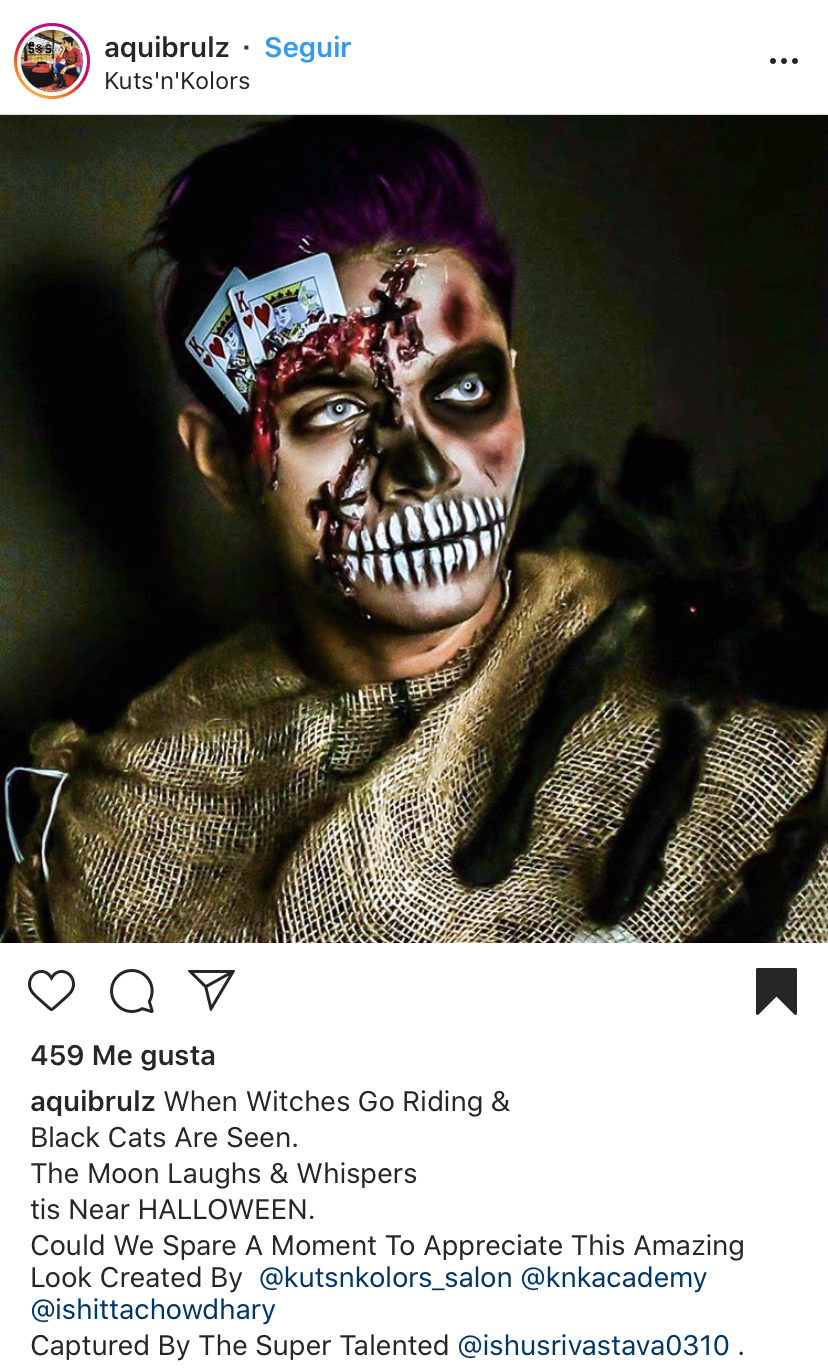Open aquibrulz username in the caption
Image resolution: width=828 pixels, height=1372 pixels.
tap(93, 1101)
